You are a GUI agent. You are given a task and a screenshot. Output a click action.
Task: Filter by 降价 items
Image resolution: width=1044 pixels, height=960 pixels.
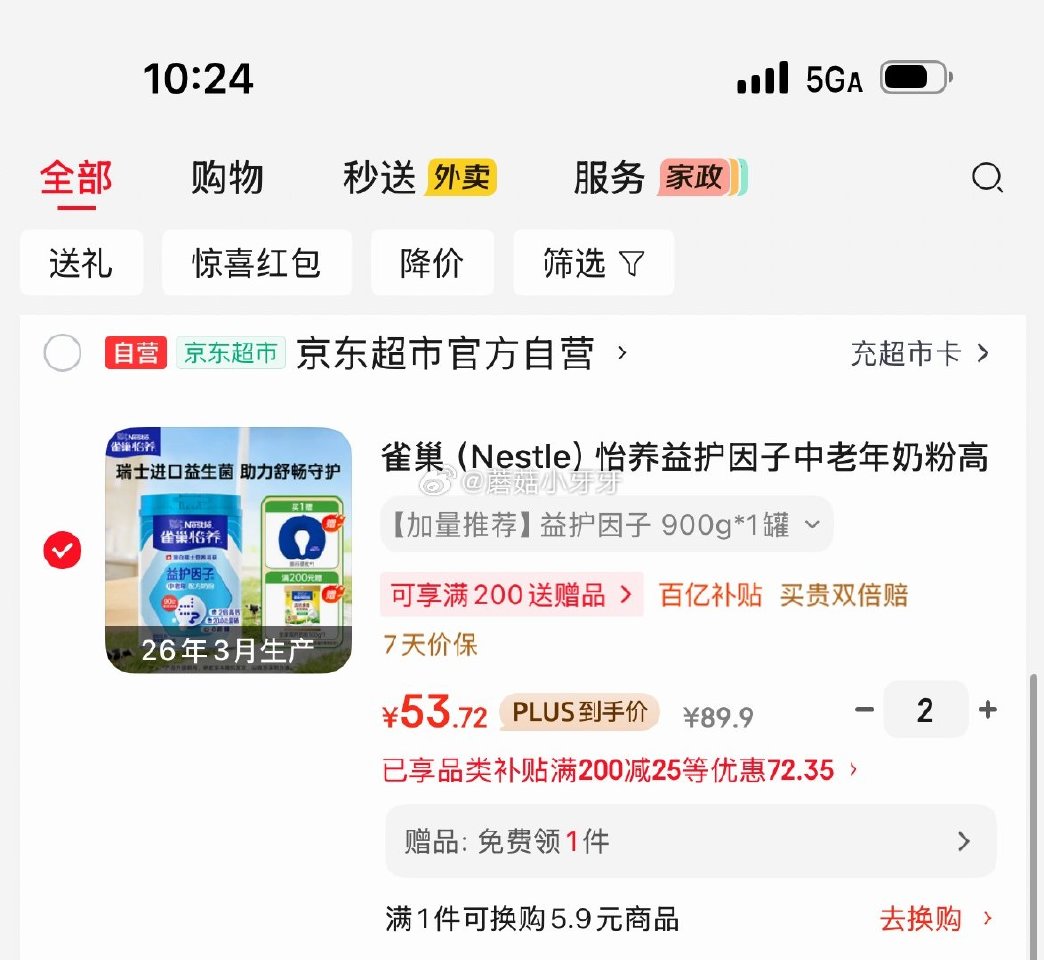[x=432, y=263]
